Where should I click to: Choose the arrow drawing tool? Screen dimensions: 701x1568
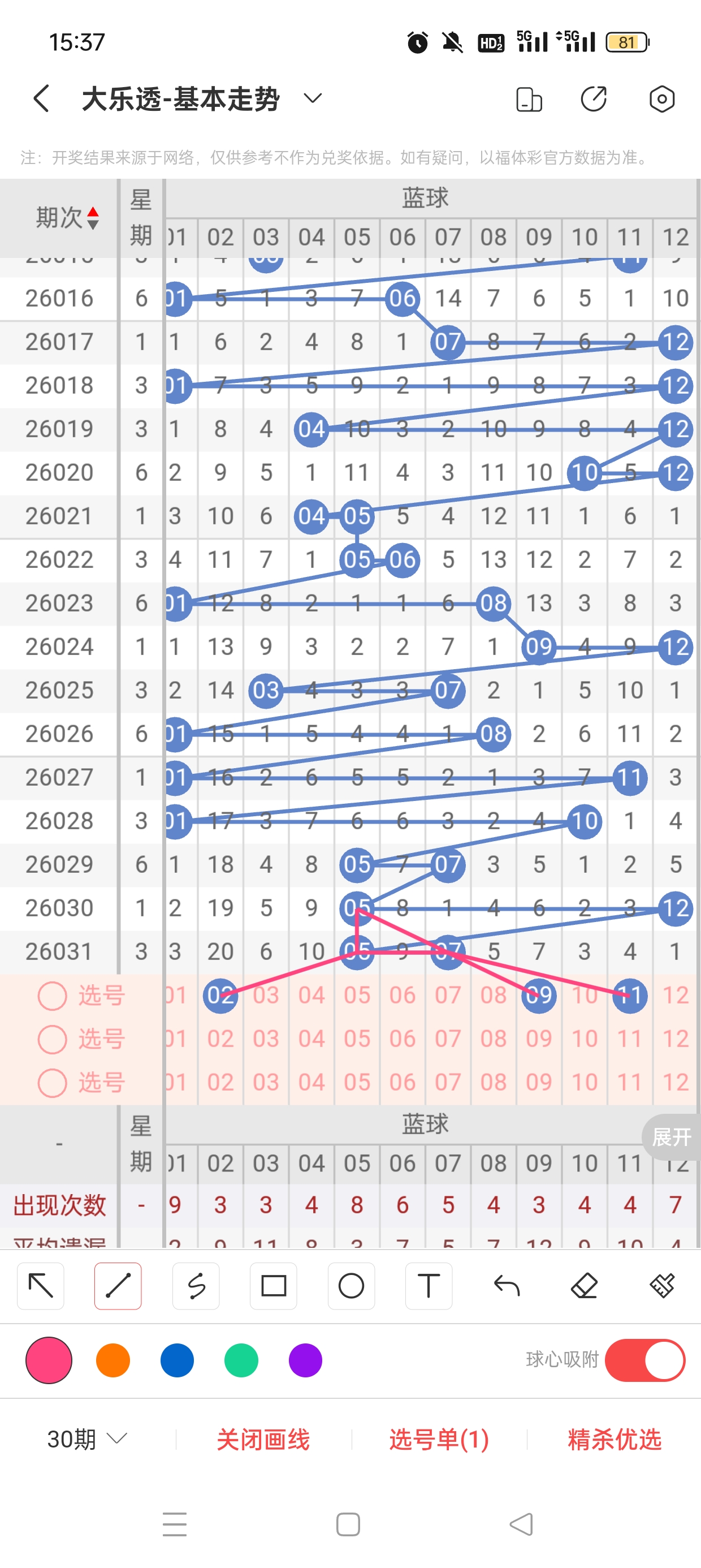[x=41, y=1286]
